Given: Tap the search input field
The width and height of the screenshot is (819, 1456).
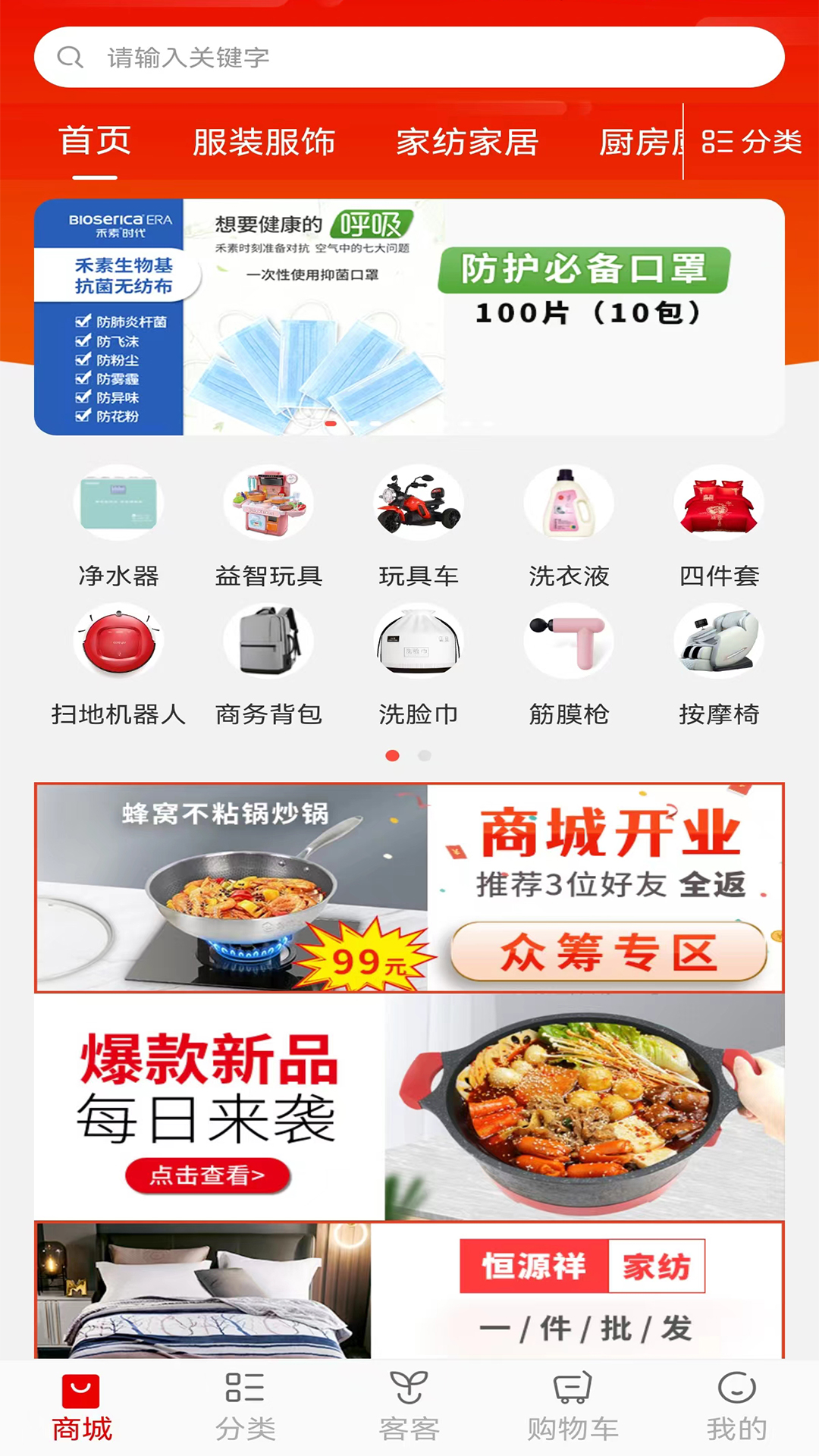Looking at the screenshot, I should (x=409, y=57).
